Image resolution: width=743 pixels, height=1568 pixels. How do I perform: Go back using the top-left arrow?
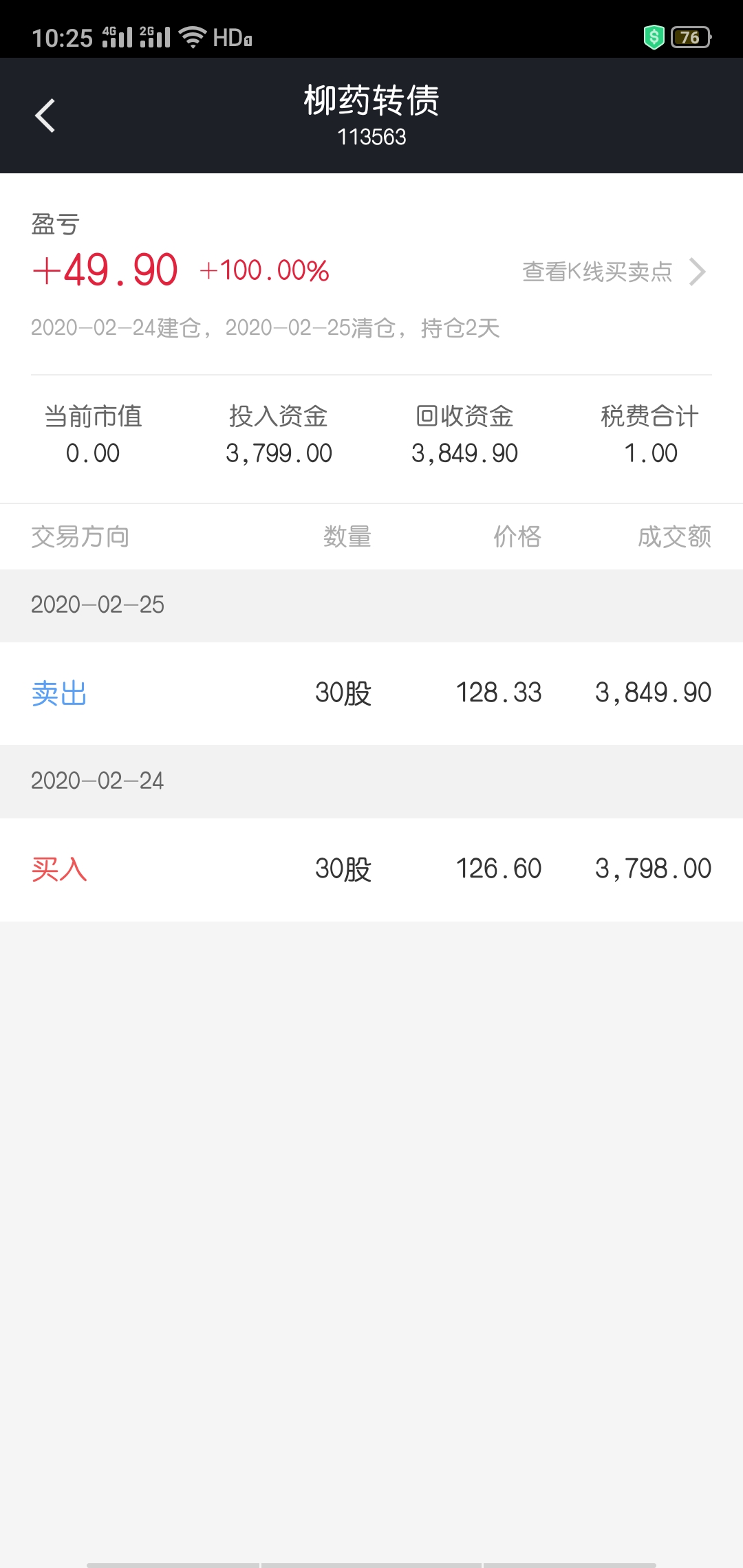click(x=45, y=116)
